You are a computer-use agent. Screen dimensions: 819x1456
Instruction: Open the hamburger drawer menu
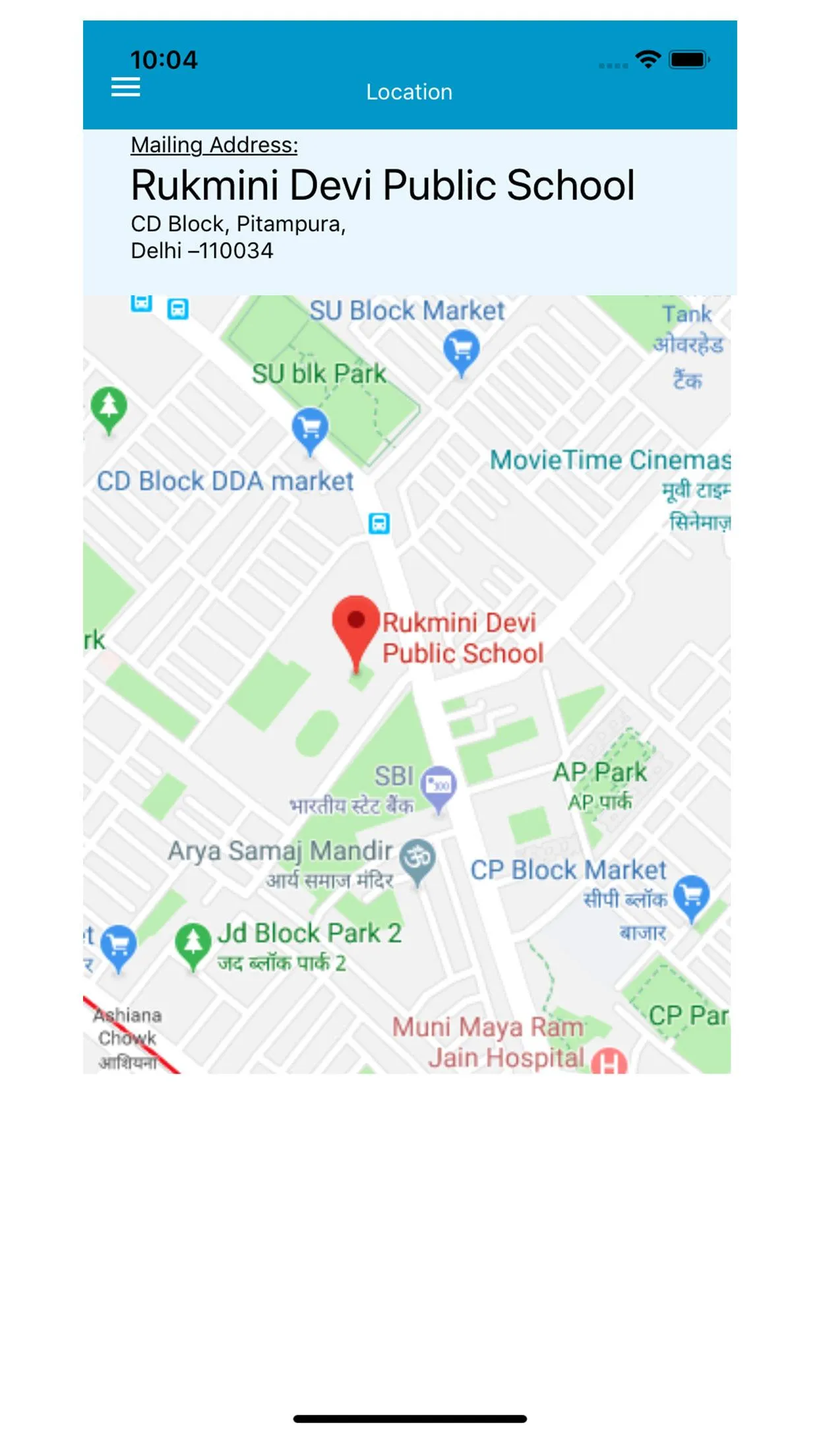pyautogui.click(x=125, y=88)
